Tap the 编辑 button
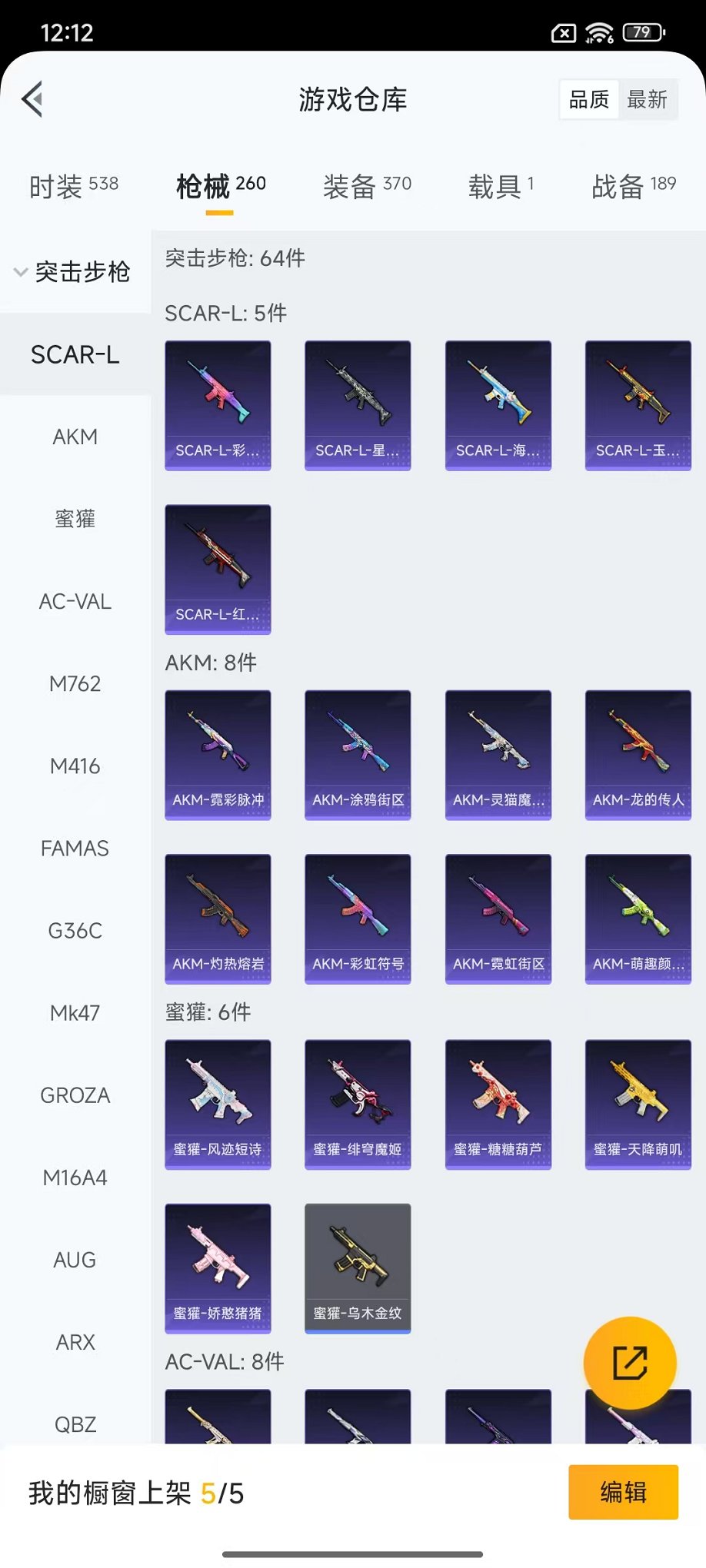Image resolution: width=706 pixels, height=1568 pixels. click(x=623, y=1492)
